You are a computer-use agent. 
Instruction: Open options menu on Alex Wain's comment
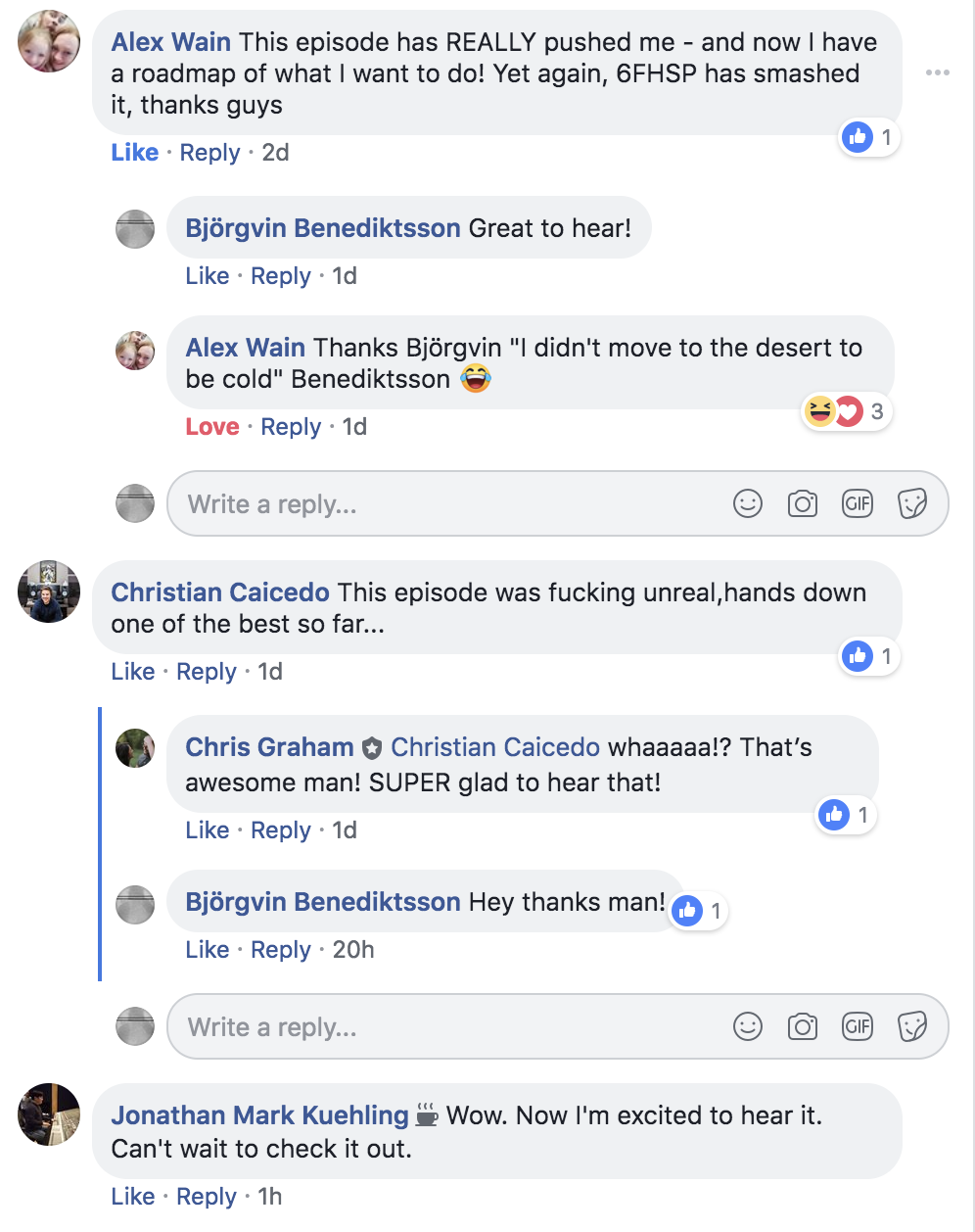coord(937,73)
